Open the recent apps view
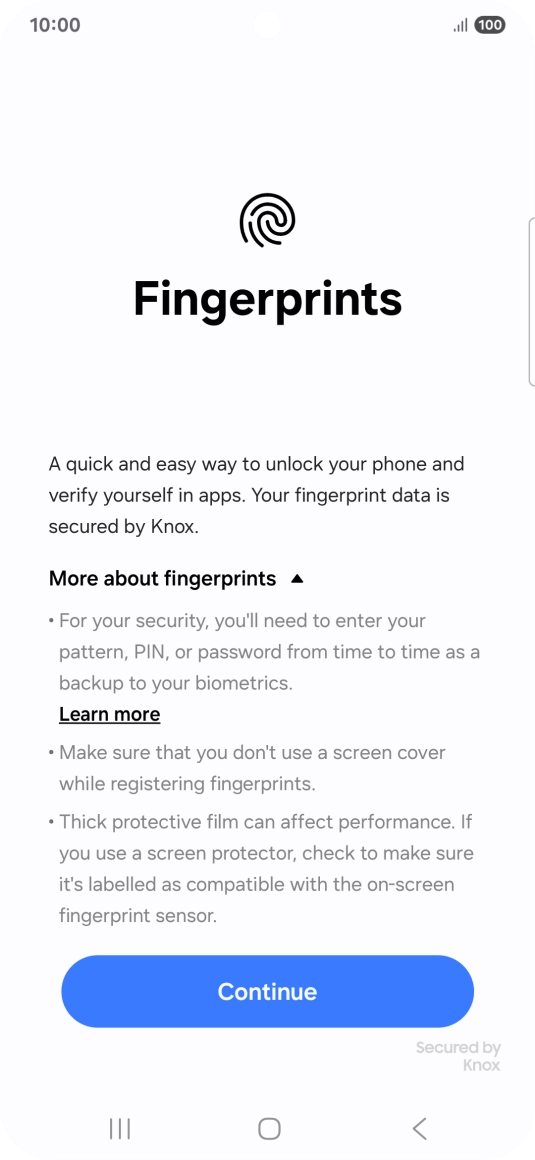Image resolution: width=535 pixels, height=1160 pixels. pos(119,1128)
